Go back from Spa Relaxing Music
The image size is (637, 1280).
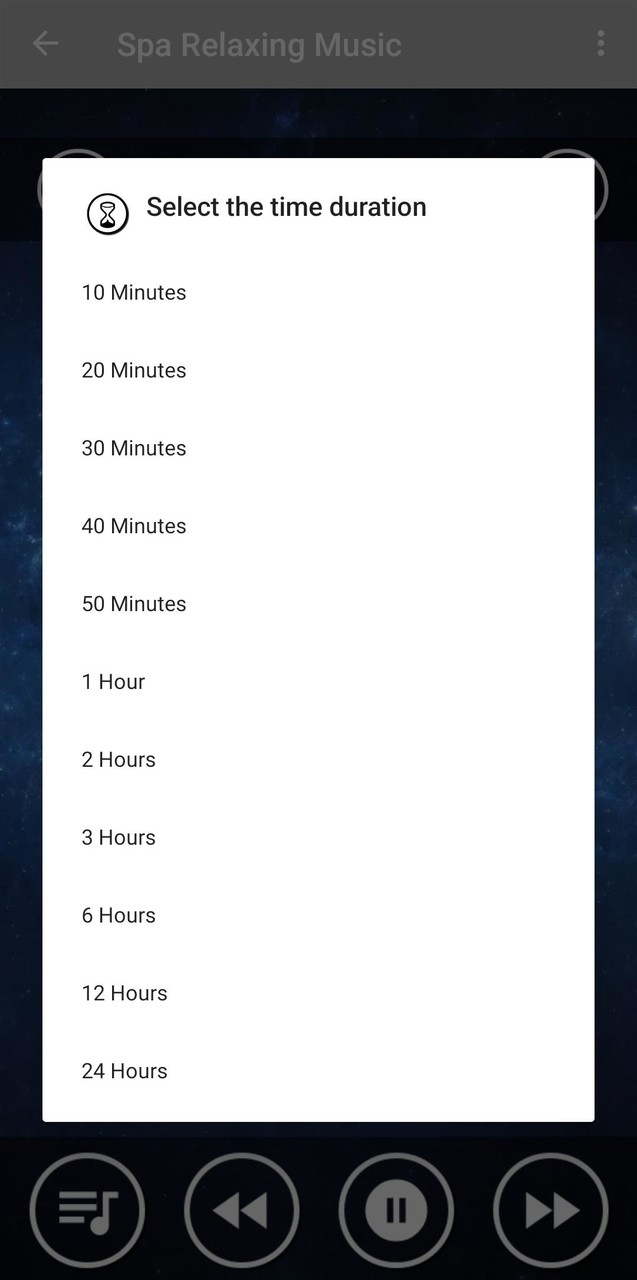[45, 44]
